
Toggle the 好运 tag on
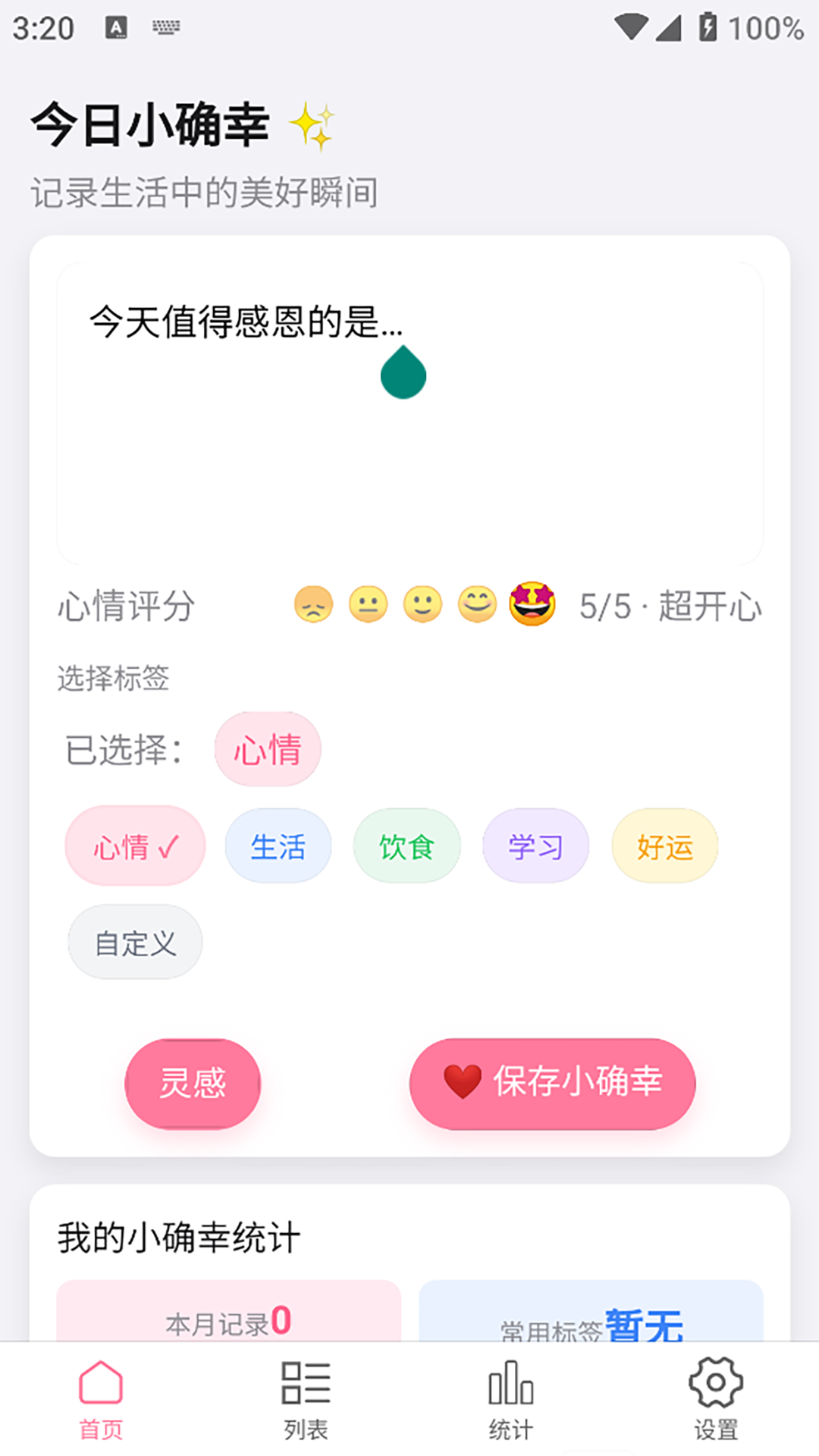click(664, 846)
